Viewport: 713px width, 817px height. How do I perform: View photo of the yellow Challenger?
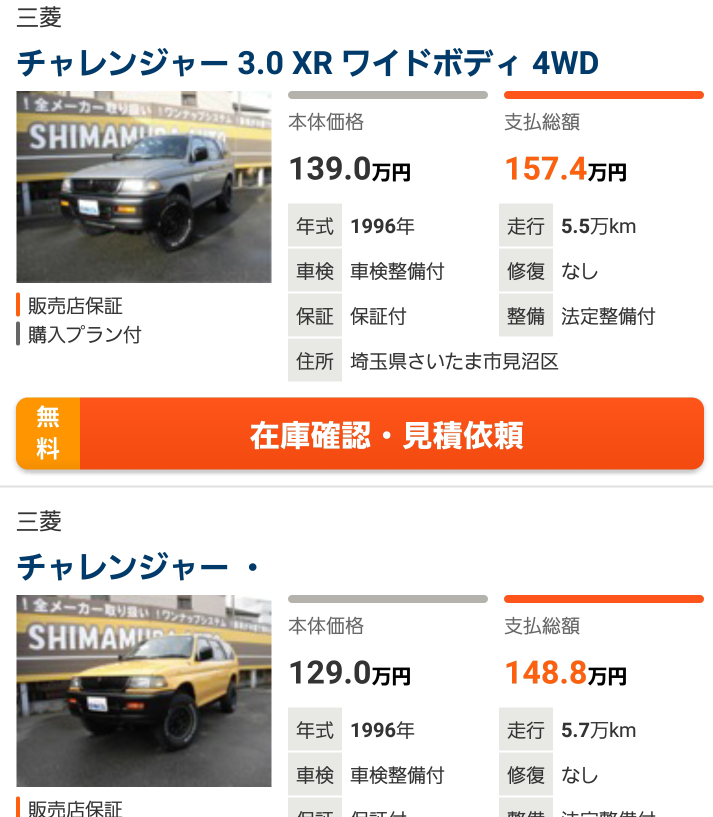click(x=144, y=690)
